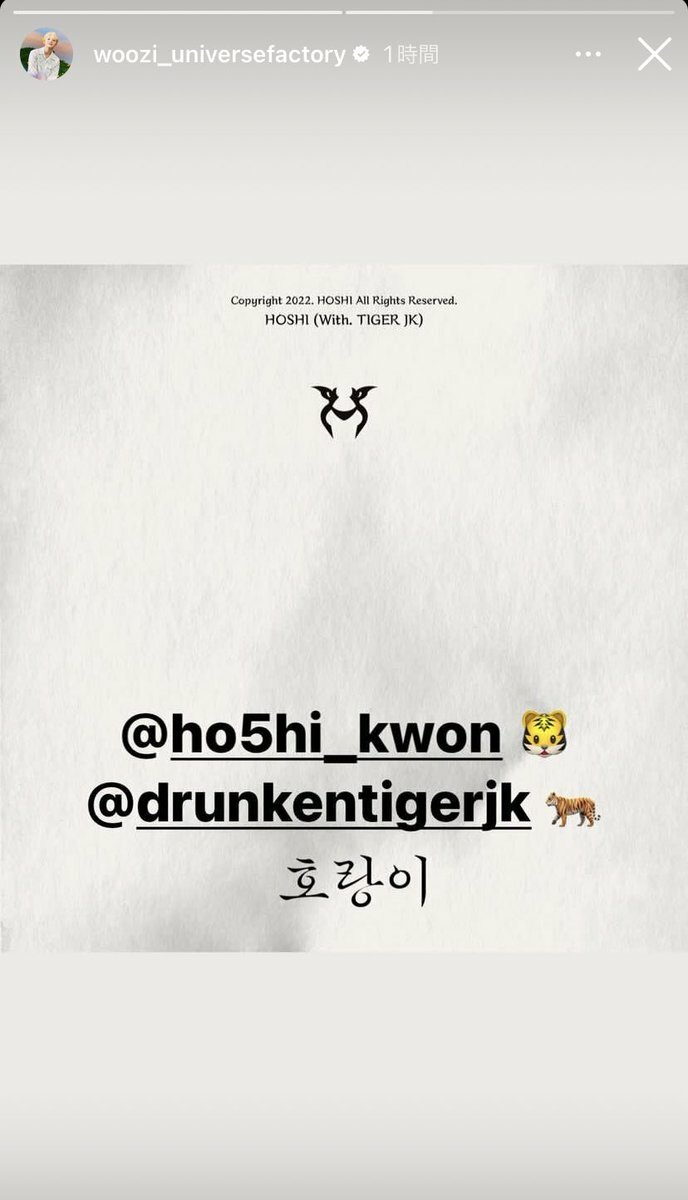Screen dimensions: 688x1200
Task: Open woozi_universefactory profile picture
Action: 46,54
